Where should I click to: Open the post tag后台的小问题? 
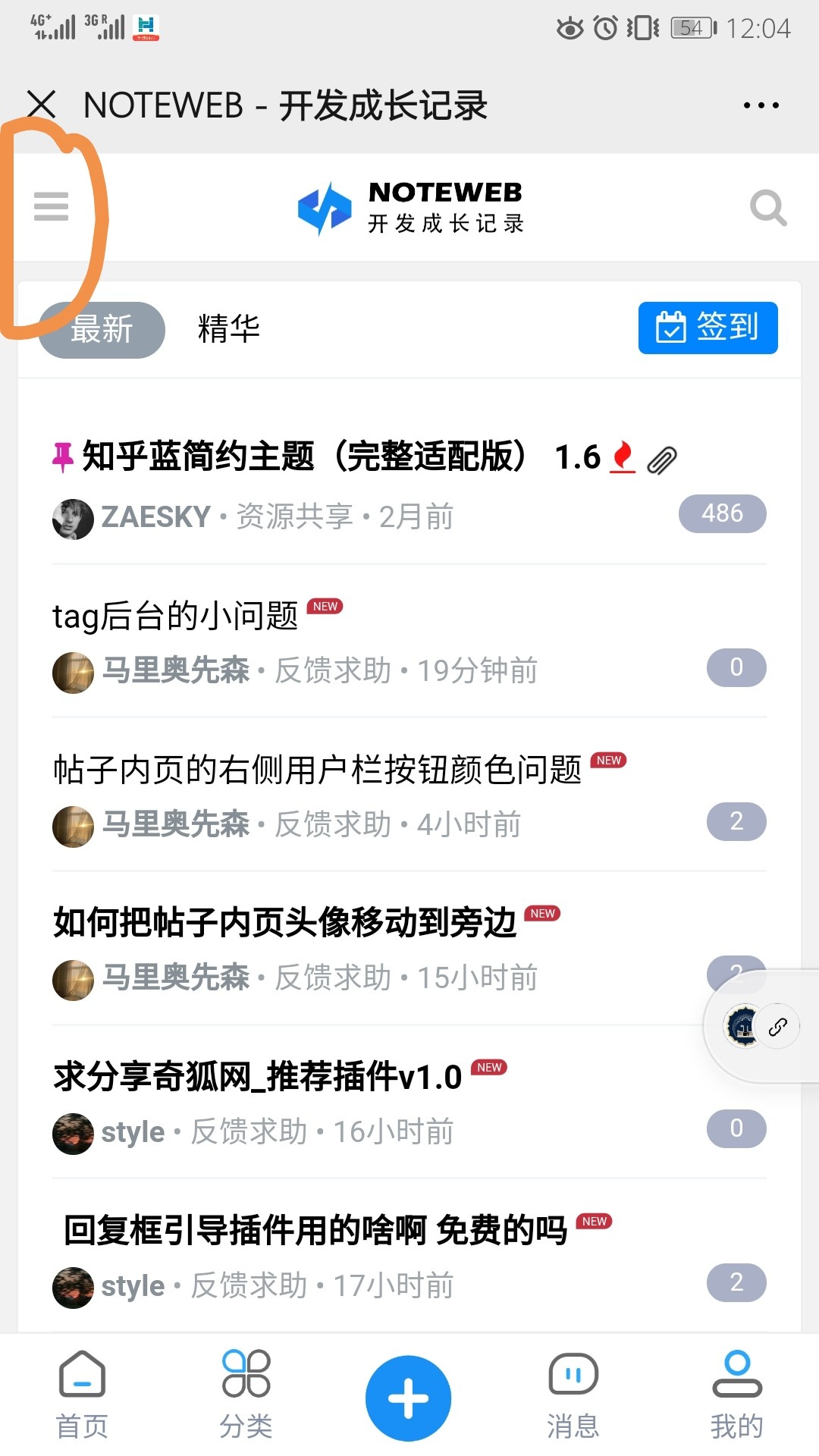(x=175, y=615)
